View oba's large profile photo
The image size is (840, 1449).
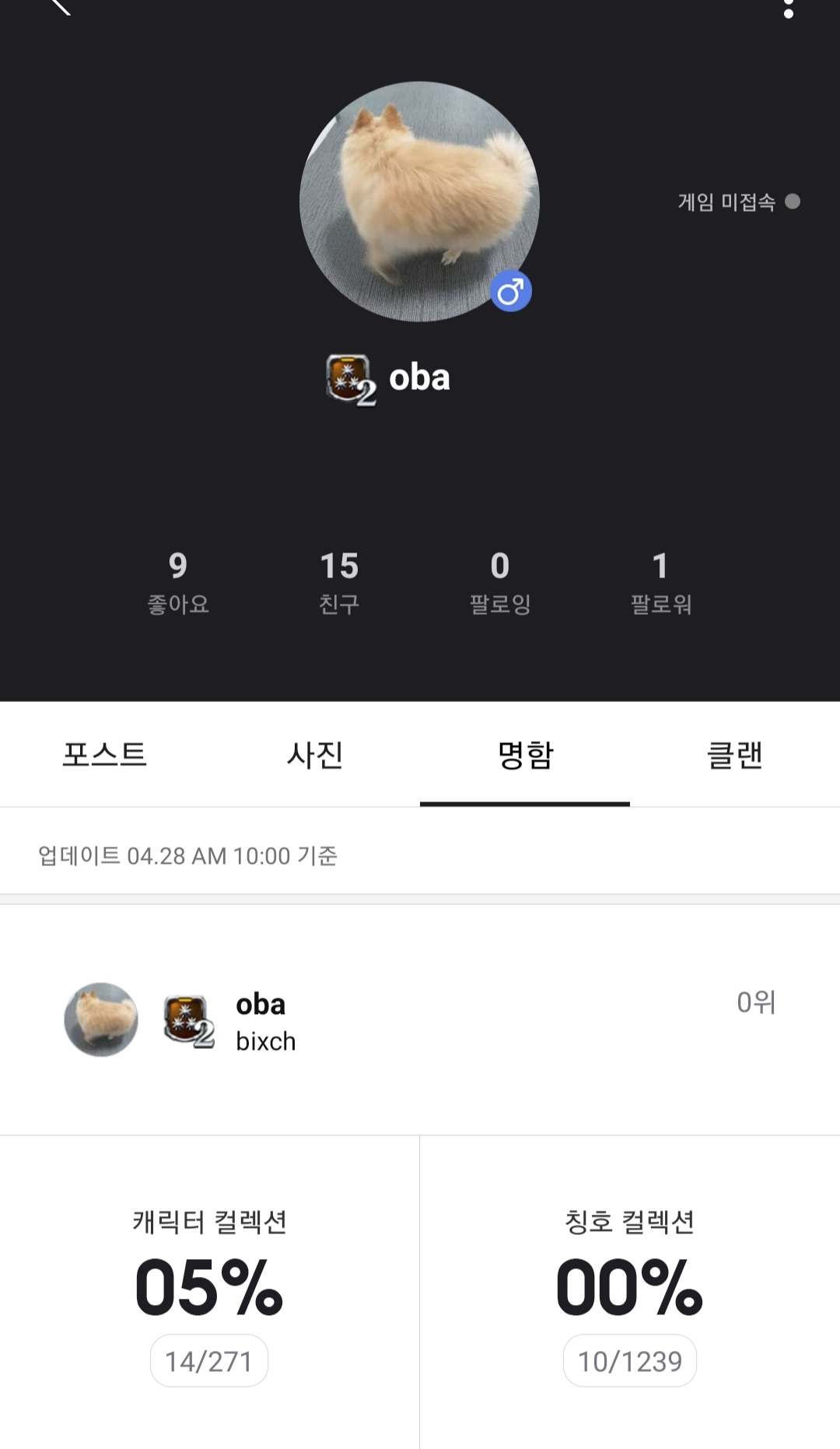[x=419, y=202]
